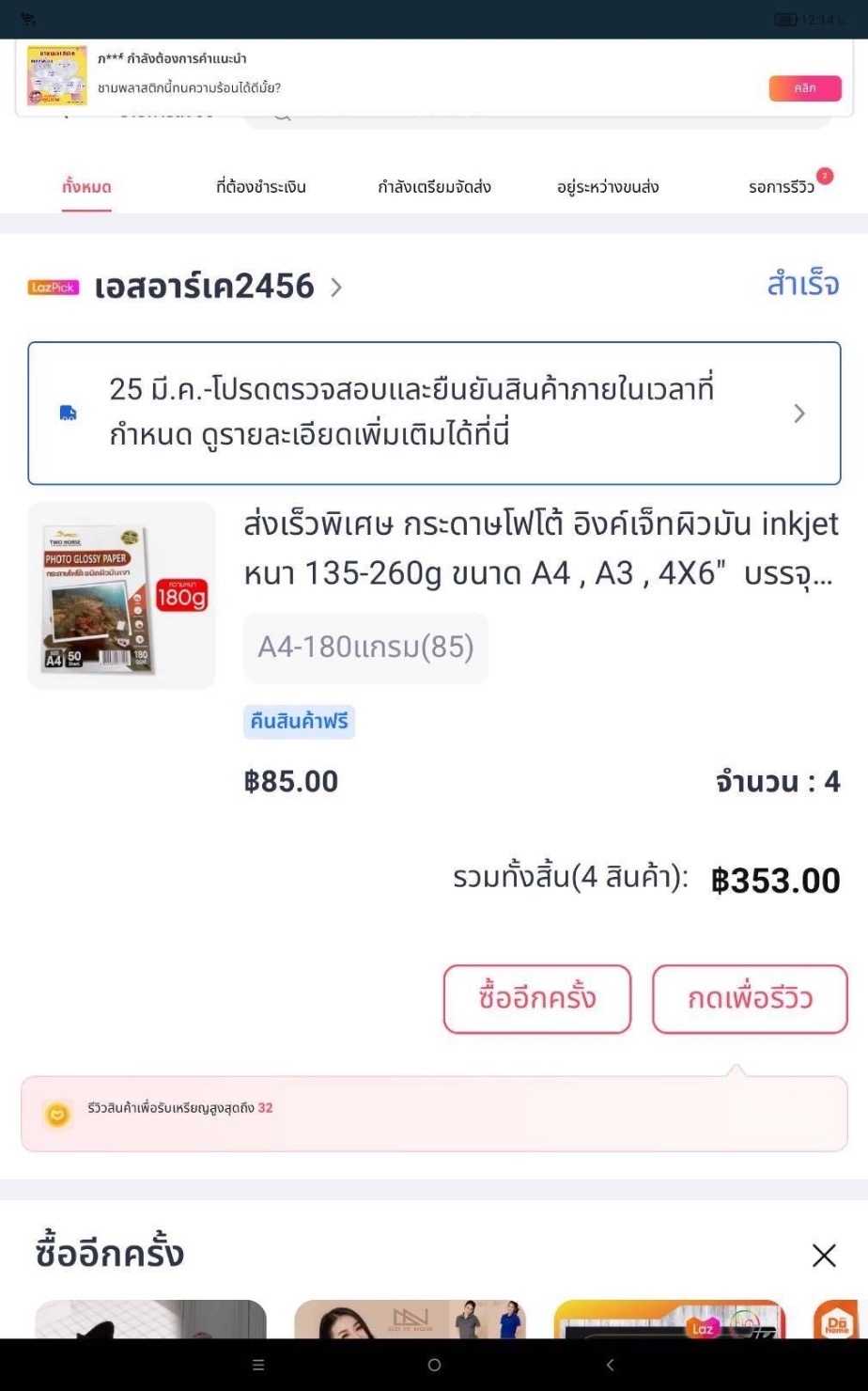Close the ซื้ออีกครั้ง suggestions panel

(823, 1255)
